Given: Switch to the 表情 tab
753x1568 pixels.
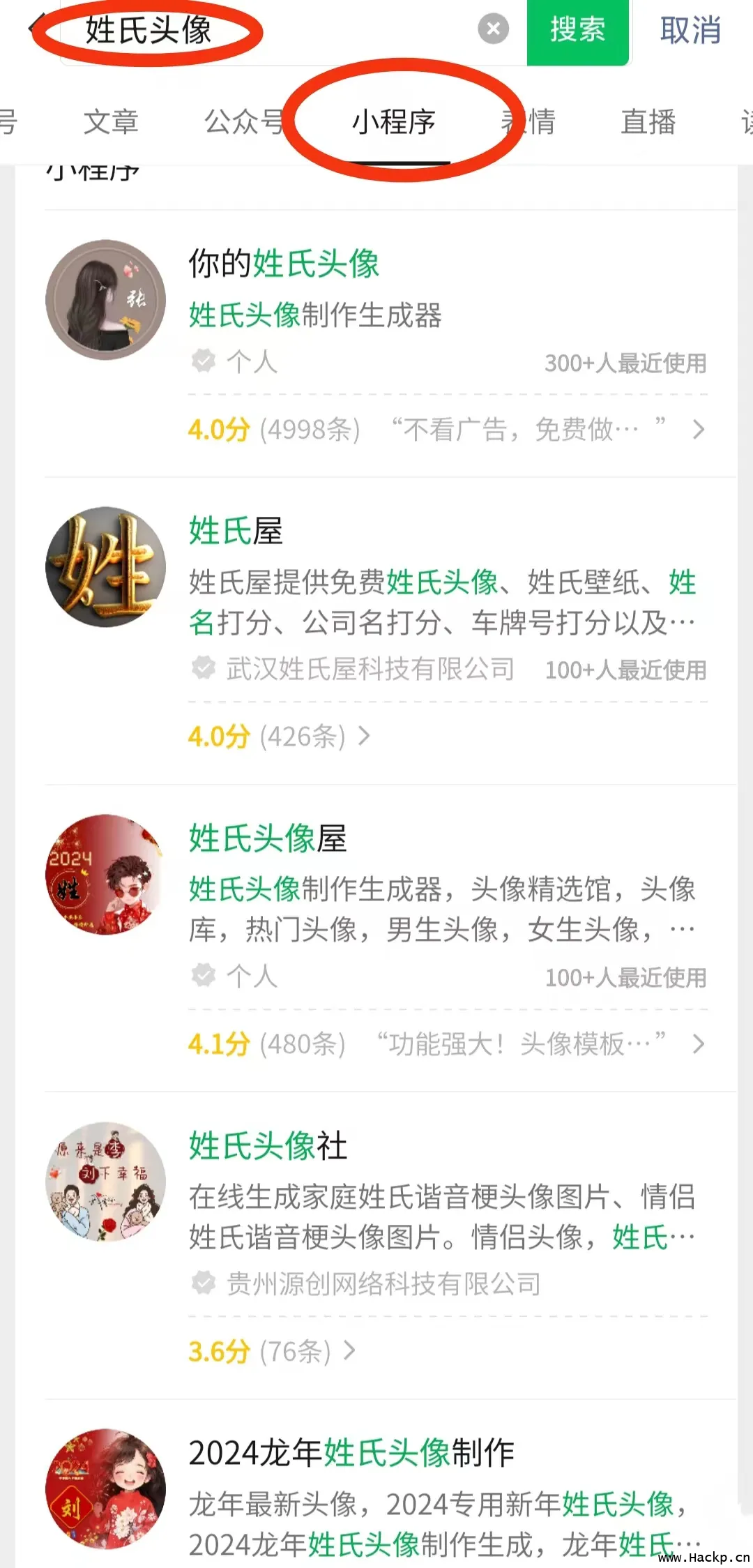Looking at the screenshot, I should click(x=528, y=122).
